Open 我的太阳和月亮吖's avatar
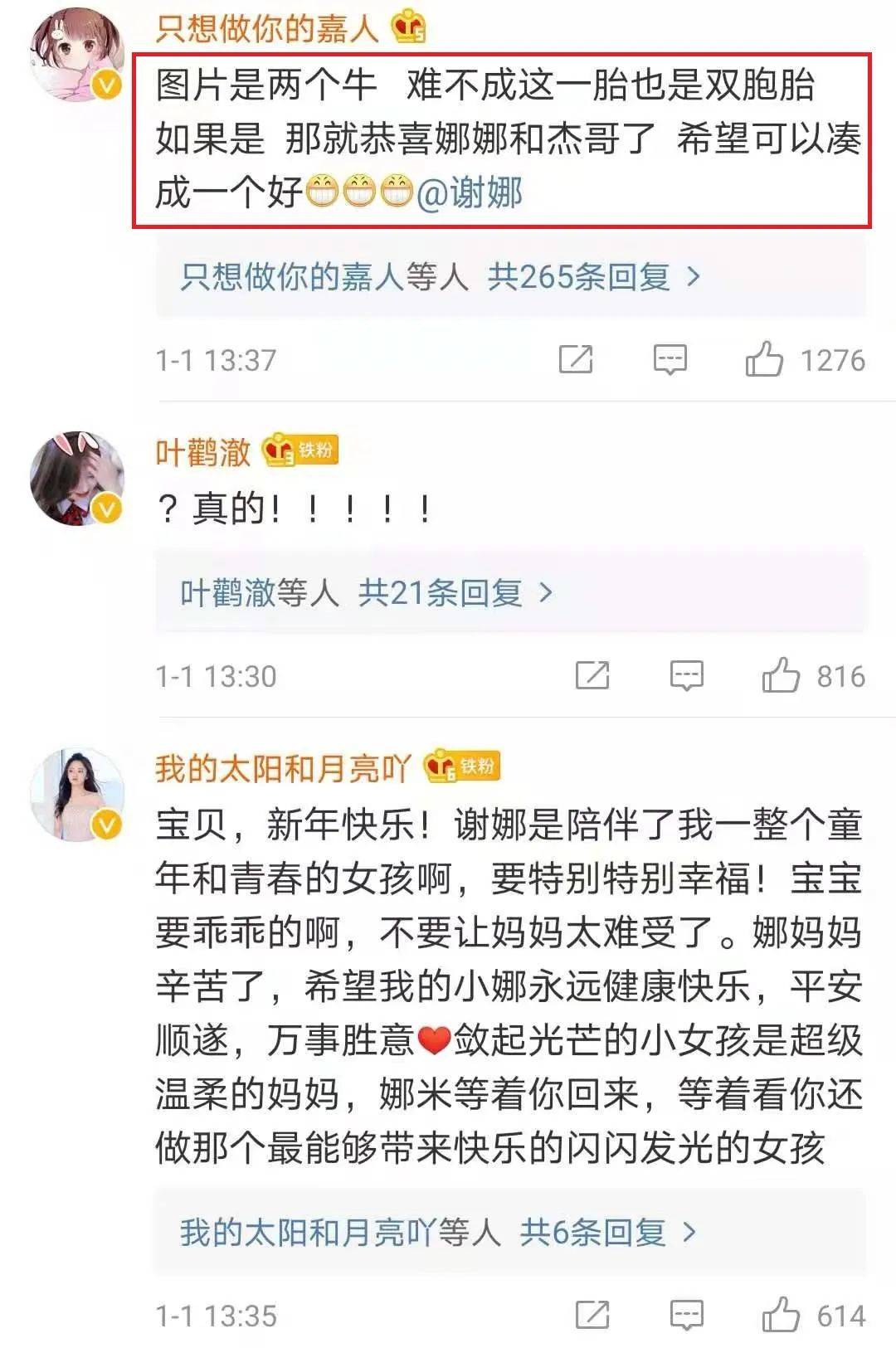The width and height of the screenshot is (896, 1348). [x=76, y=795]
